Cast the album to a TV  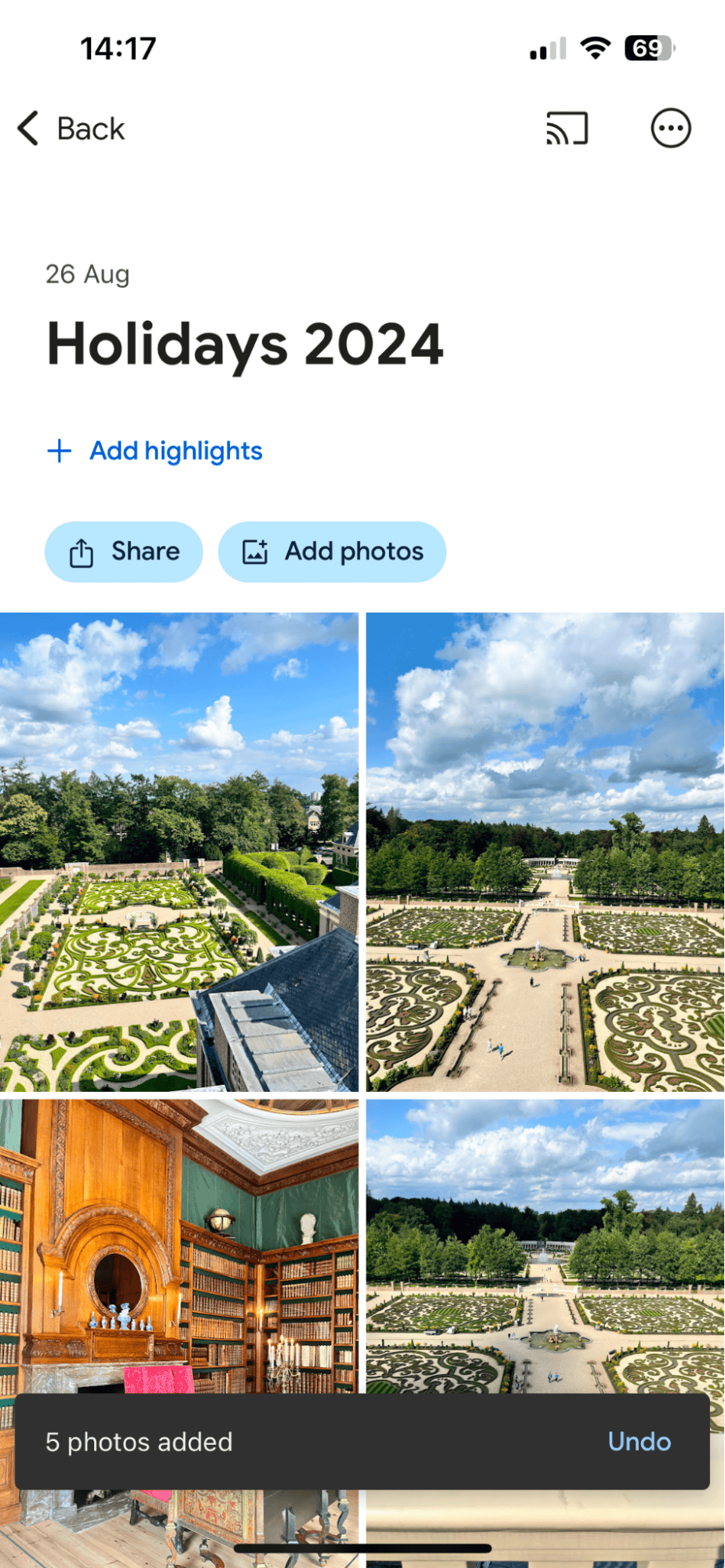[567, 128]
